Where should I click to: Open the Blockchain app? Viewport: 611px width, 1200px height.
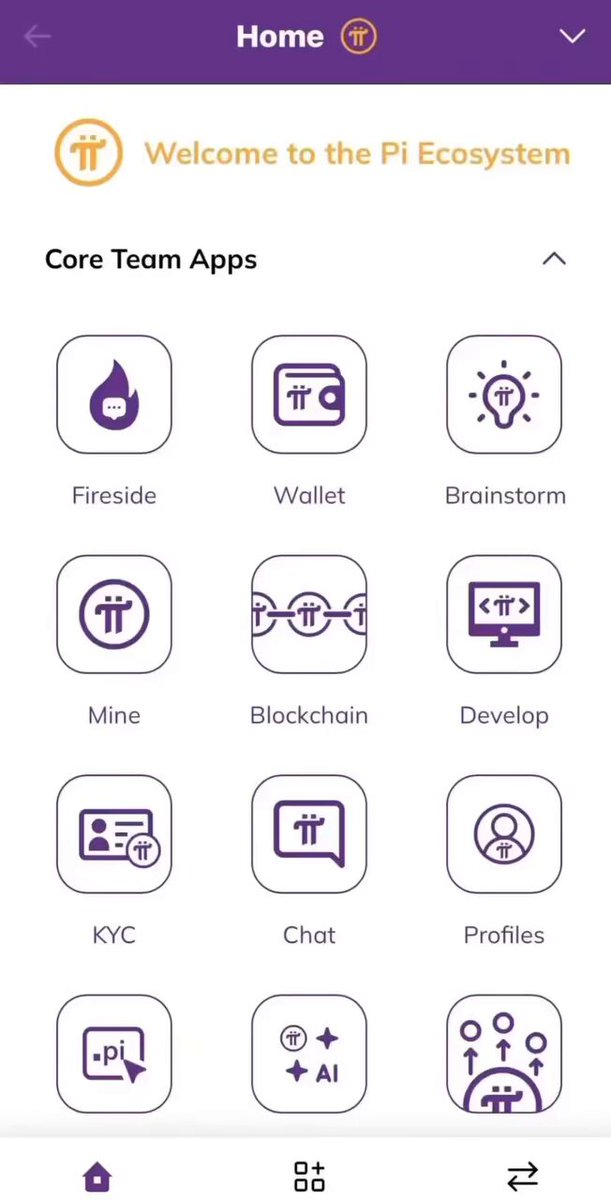coord(309,614)
